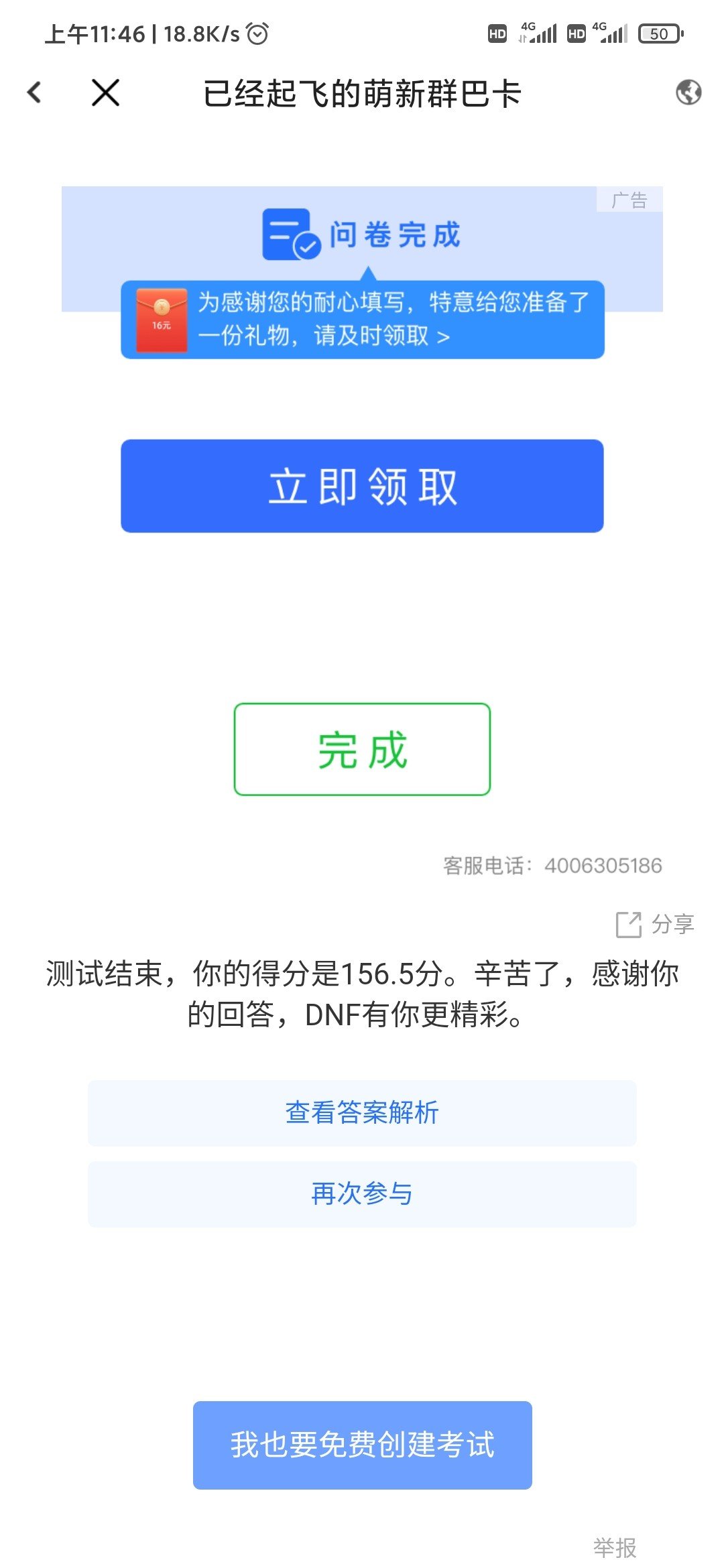Close the page with the X icon
The width and height of the screenshot is (724, 1568).
(105, 92)
